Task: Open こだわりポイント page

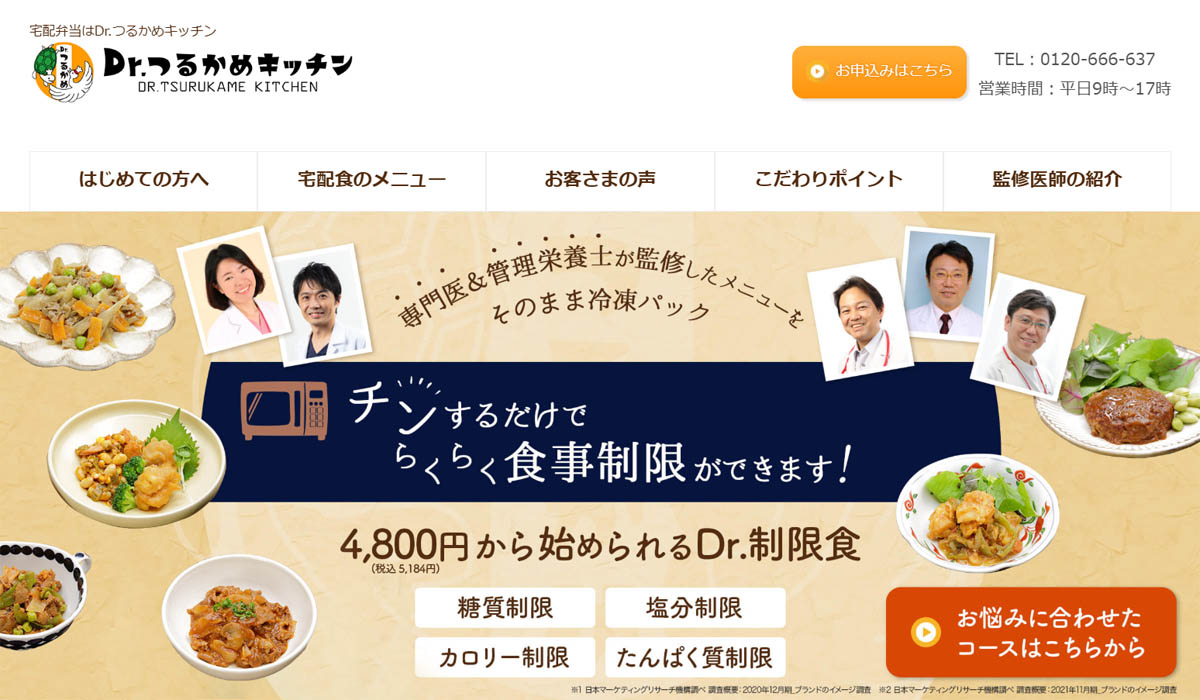Action: [x=829, y=180]
